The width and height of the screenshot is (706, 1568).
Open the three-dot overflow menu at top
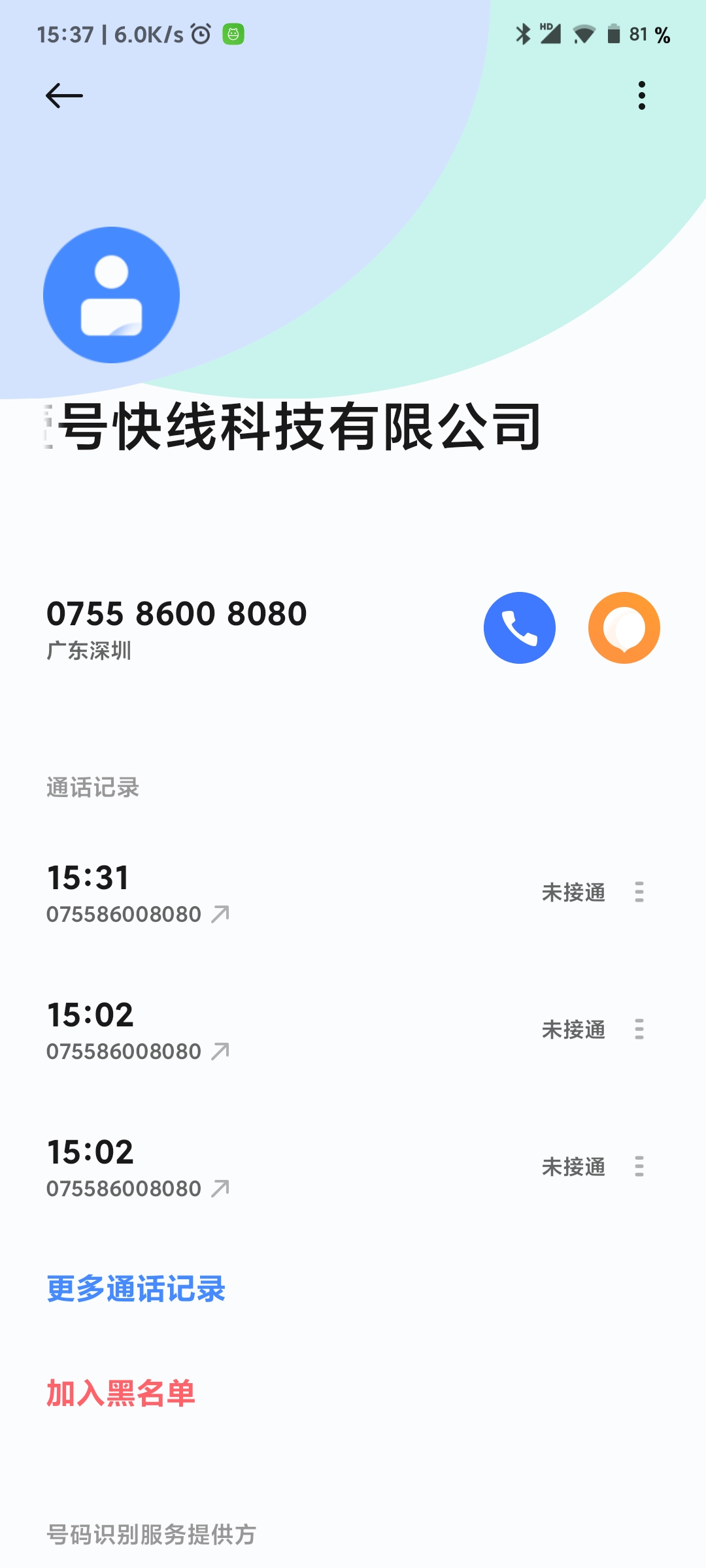click(x=642, y=95)
